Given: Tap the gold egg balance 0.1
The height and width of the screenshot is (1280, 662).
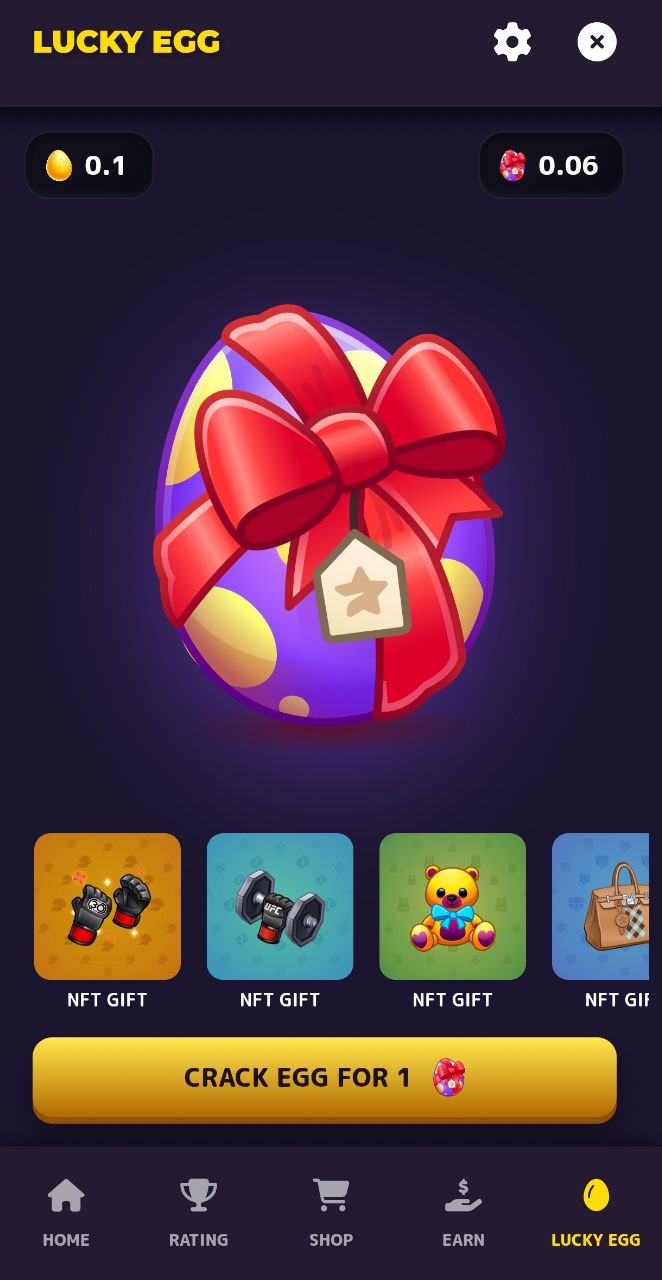Looking at the screenshot, I should click(89, 165).
